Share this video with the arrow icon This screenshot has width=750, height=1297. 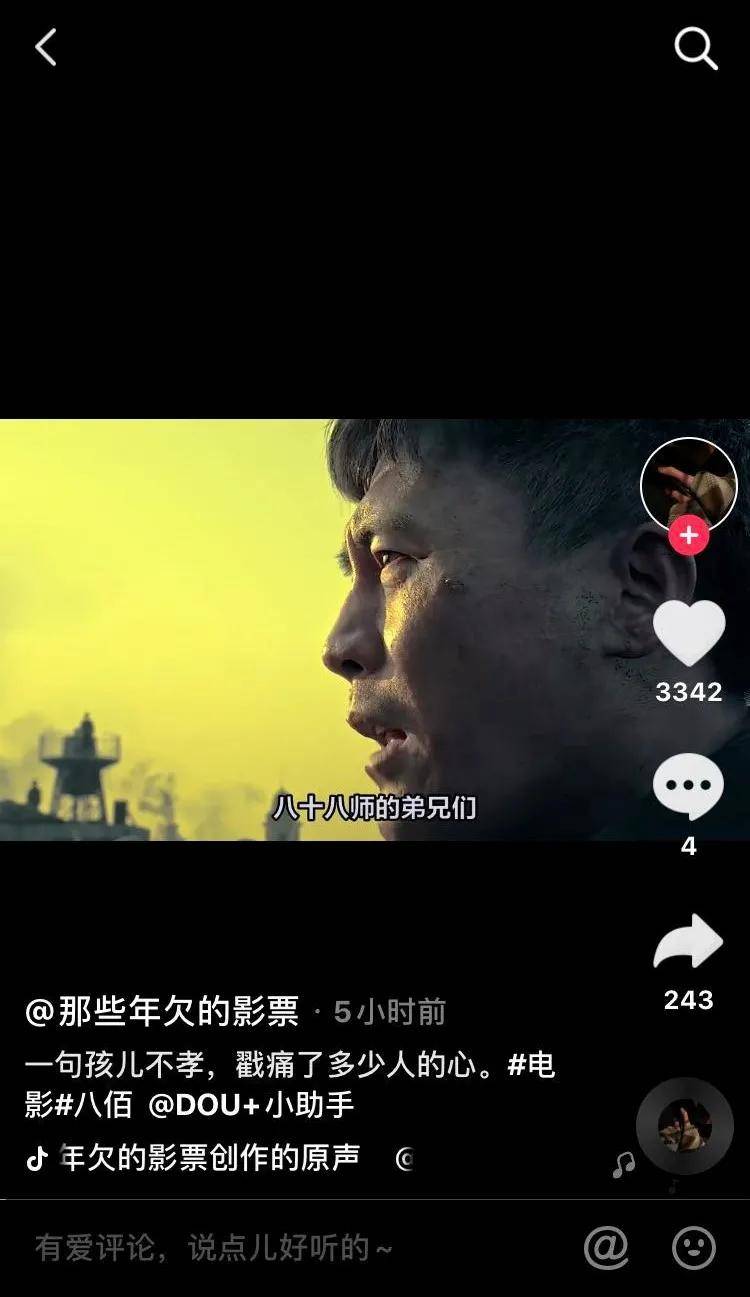click(688, 942)
